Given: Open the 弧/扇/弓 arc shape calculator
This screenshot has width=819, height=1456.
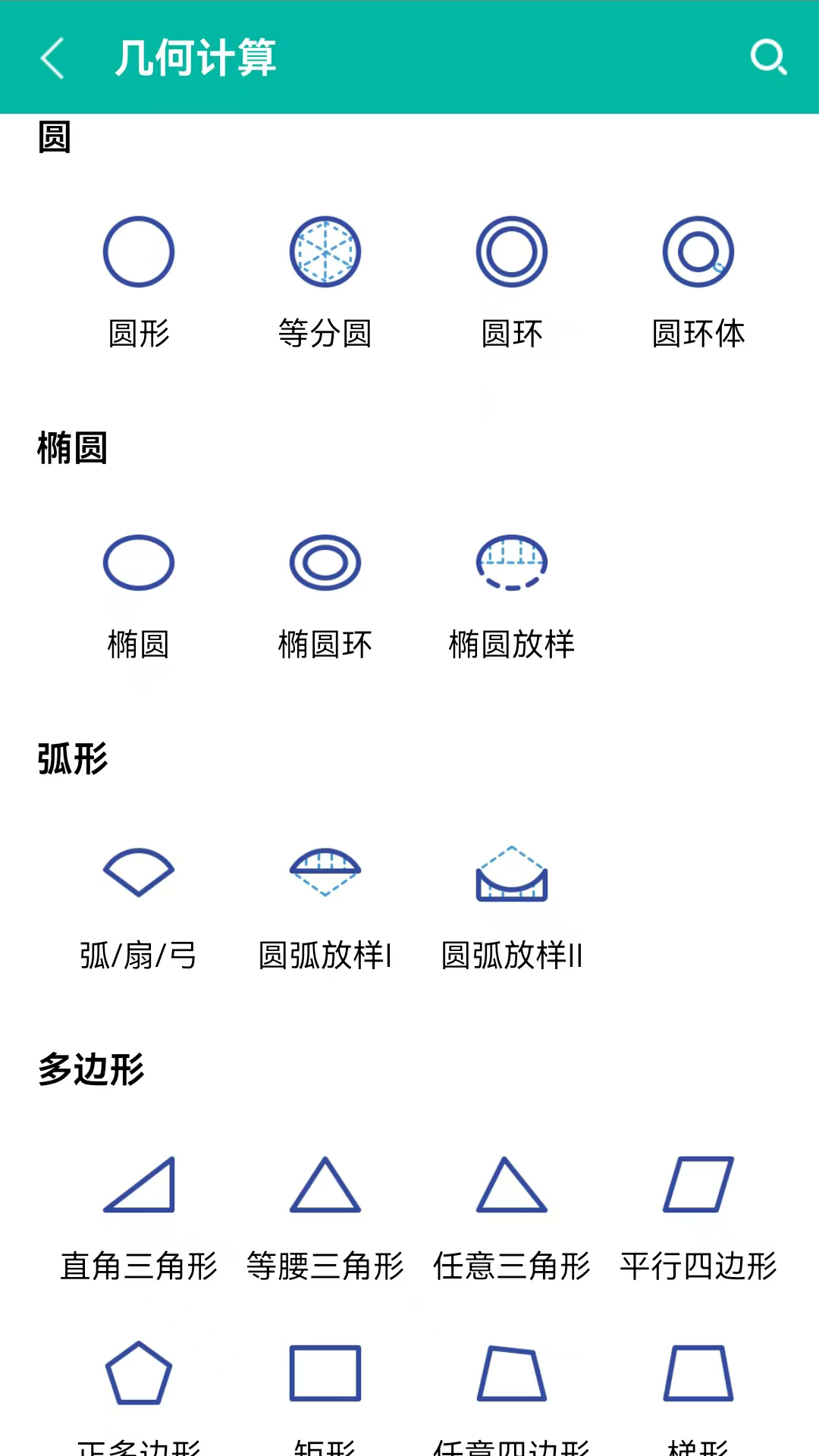Looking at the screenshot, I should 139,873.
